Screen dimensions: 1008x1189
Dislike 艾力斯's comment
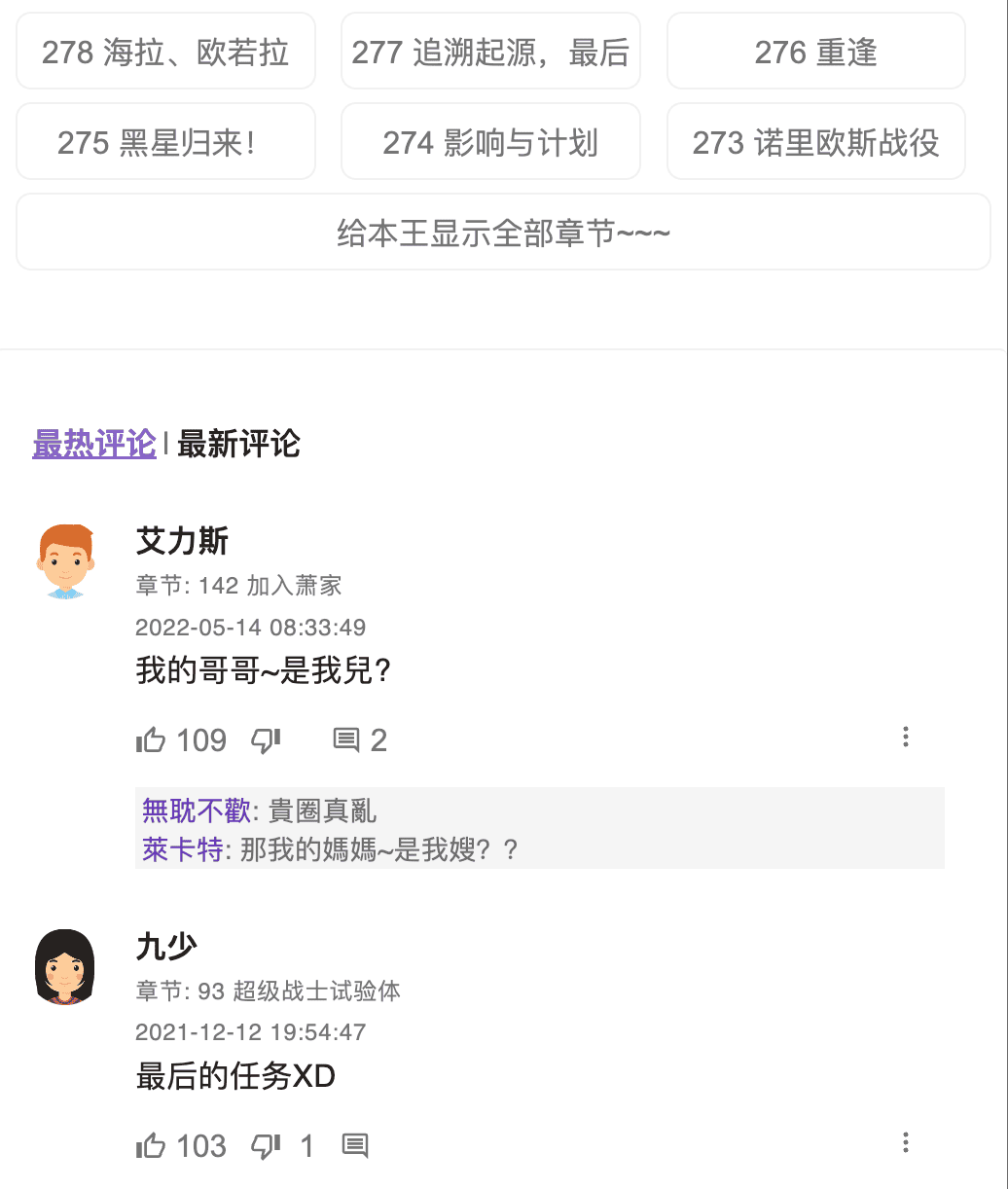266,740
